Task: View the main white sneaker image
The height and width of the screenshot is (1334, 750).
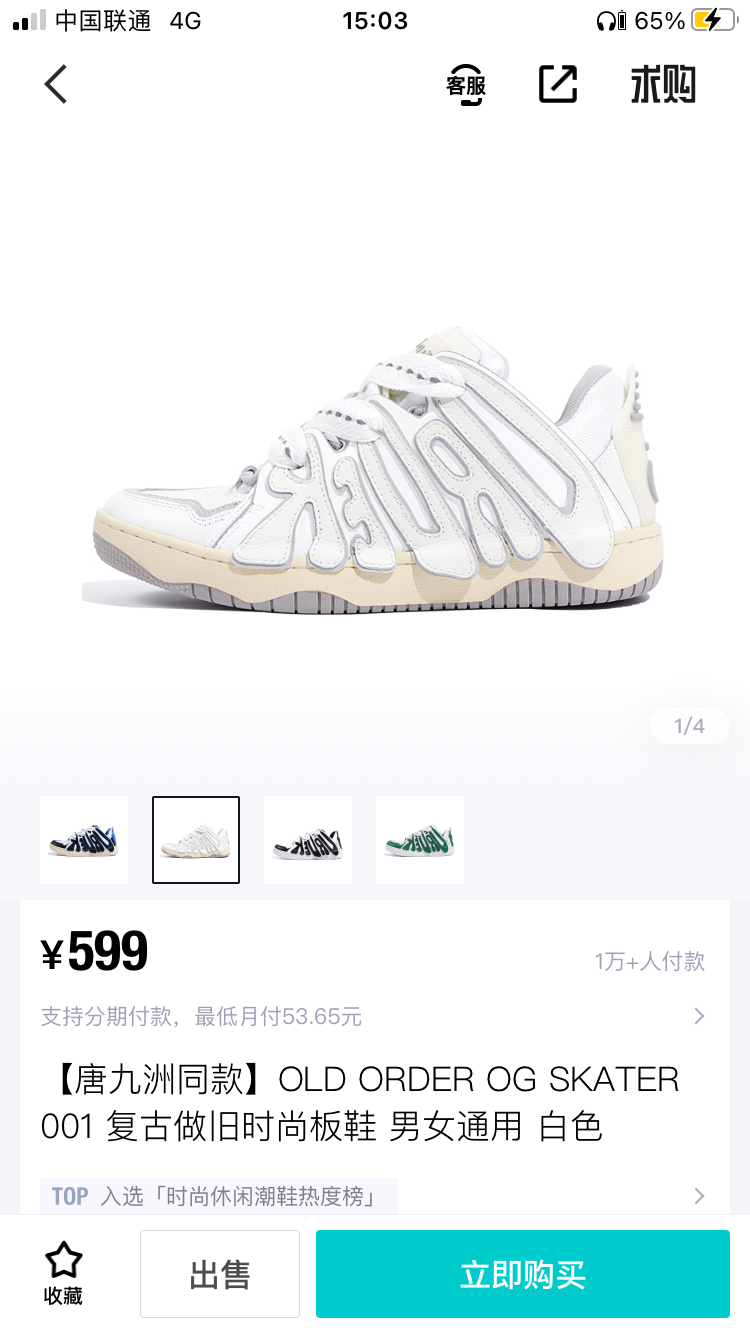Action: tap(375, 470)
